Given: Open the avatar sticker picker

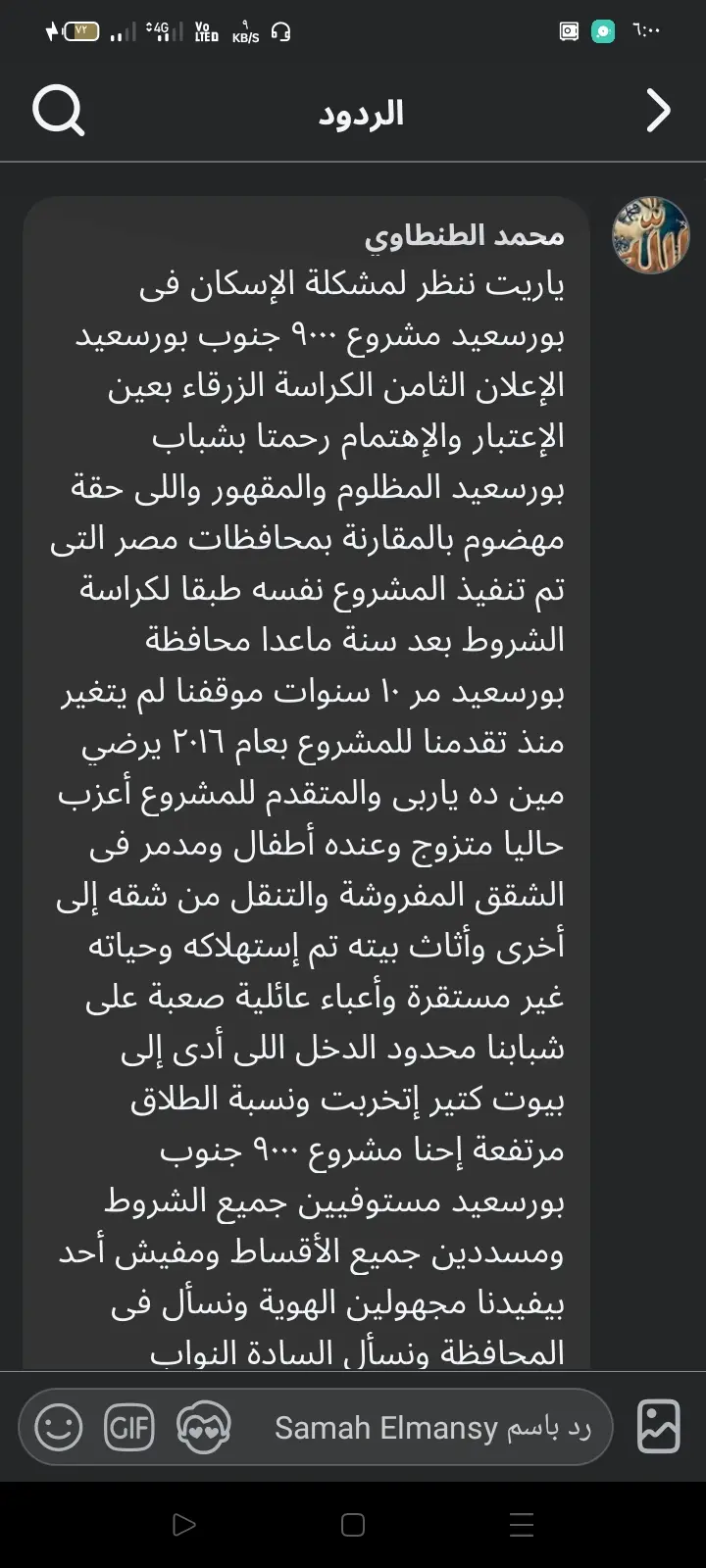Looking at the screenshot, I should [x=203, y=1427].
